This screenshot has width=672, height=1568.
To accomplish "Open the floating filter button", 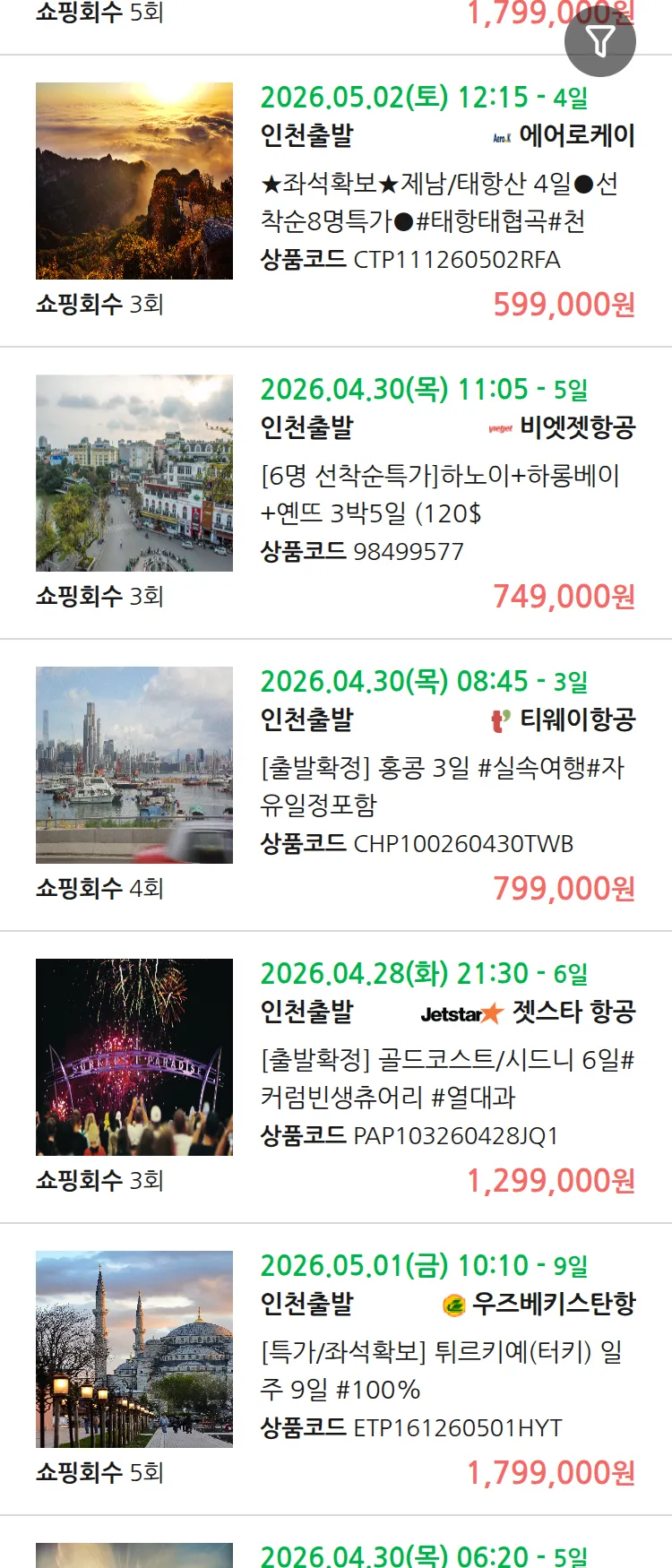I will 599,41.
